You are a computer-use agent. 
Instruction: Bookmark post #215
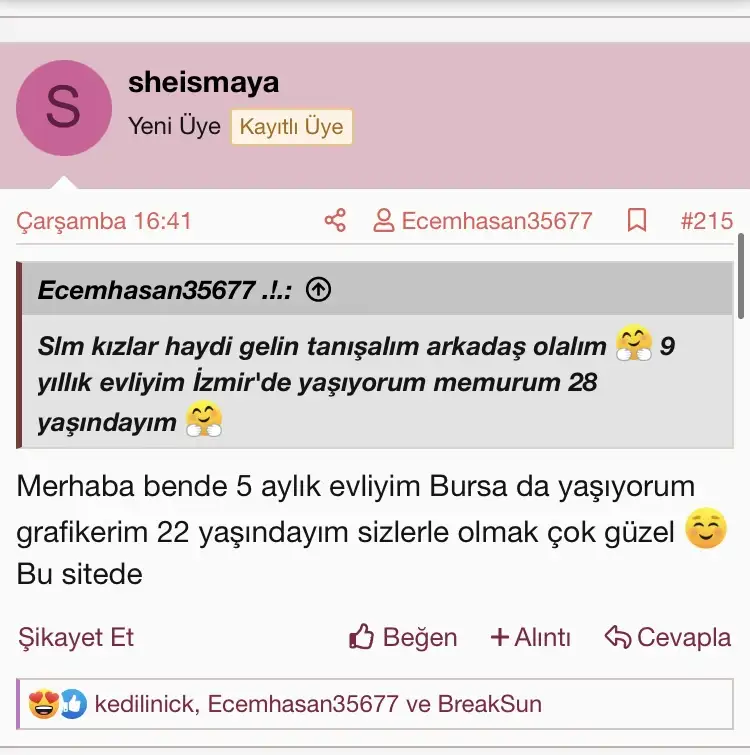tap(637, 221)
